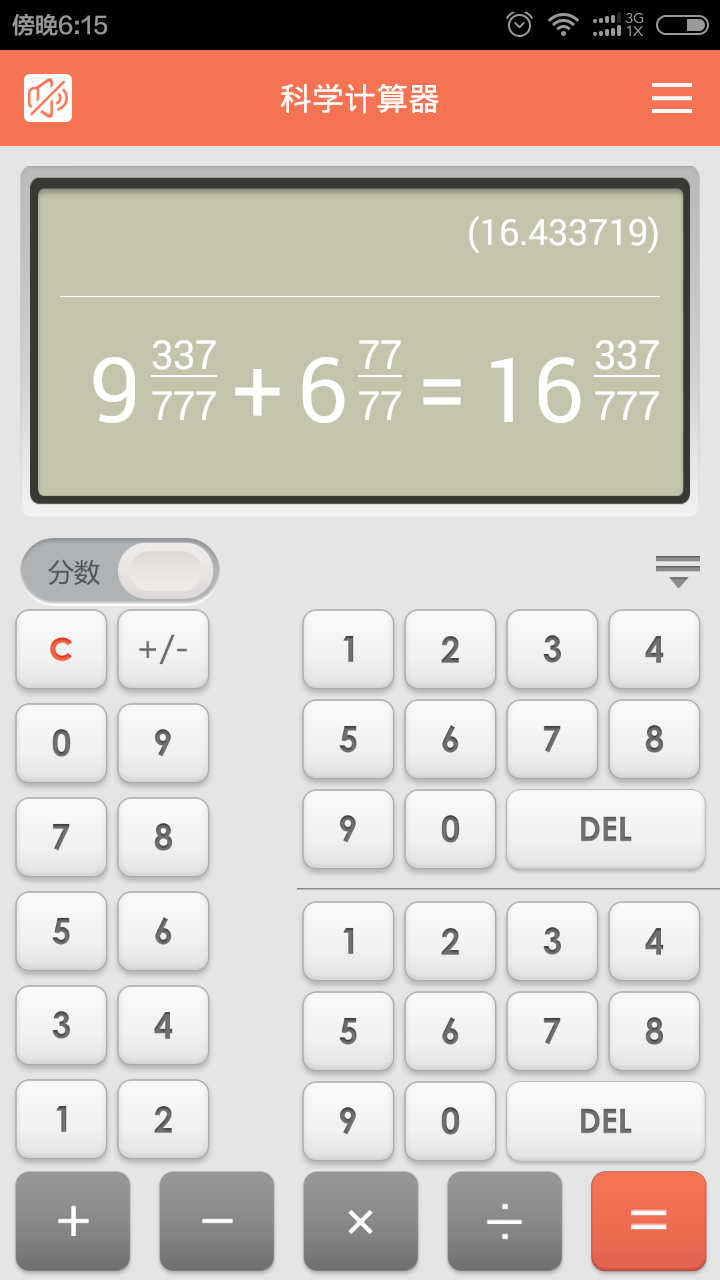Collapse the keypad with the down-arrow icon
Image resolution: width=720 pixels, height=1280 pixels.
pos(678,571)
